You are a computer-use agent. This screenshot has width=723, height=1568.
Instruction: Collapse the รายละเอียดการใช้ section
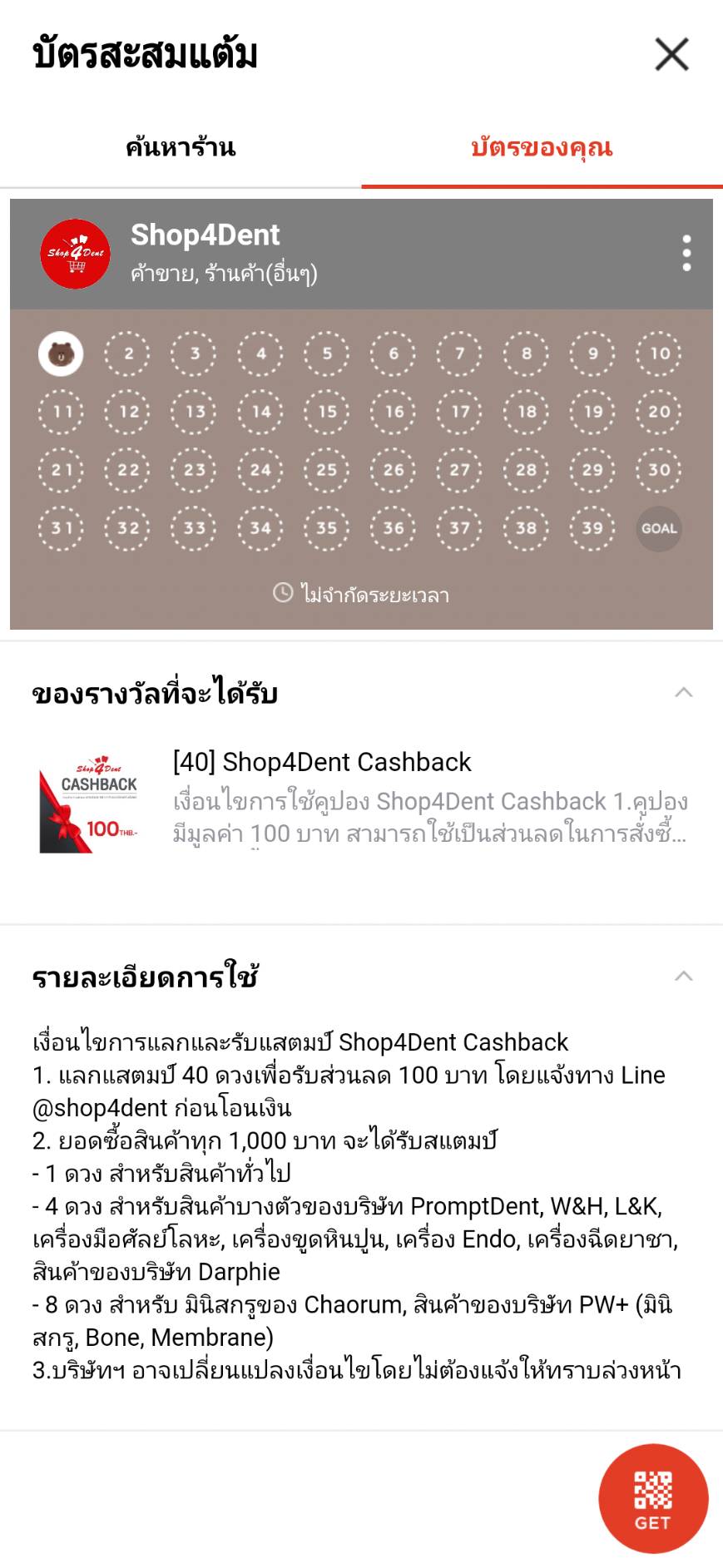point(683,976)
